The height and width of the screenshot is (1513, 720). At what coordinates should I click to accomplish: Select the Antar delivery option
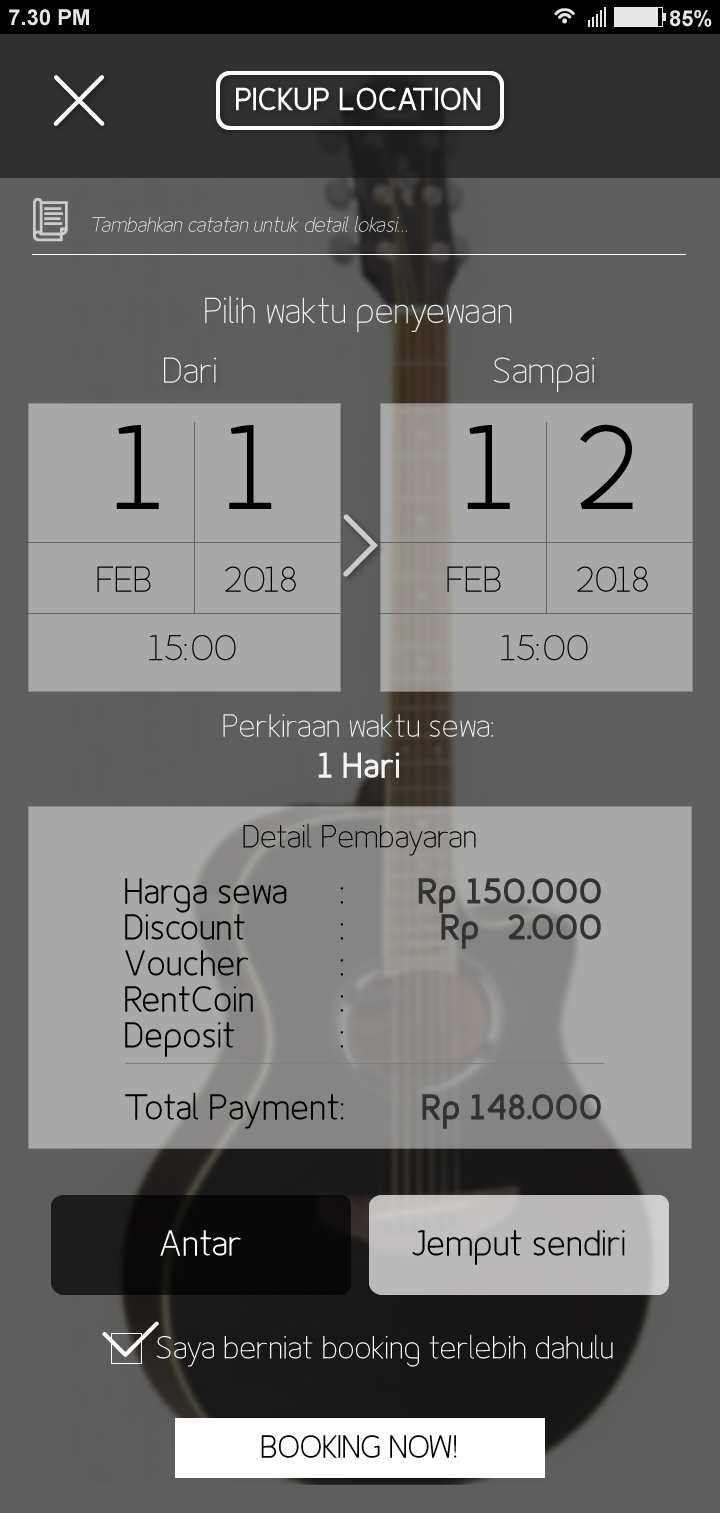tap(200, 1244)
